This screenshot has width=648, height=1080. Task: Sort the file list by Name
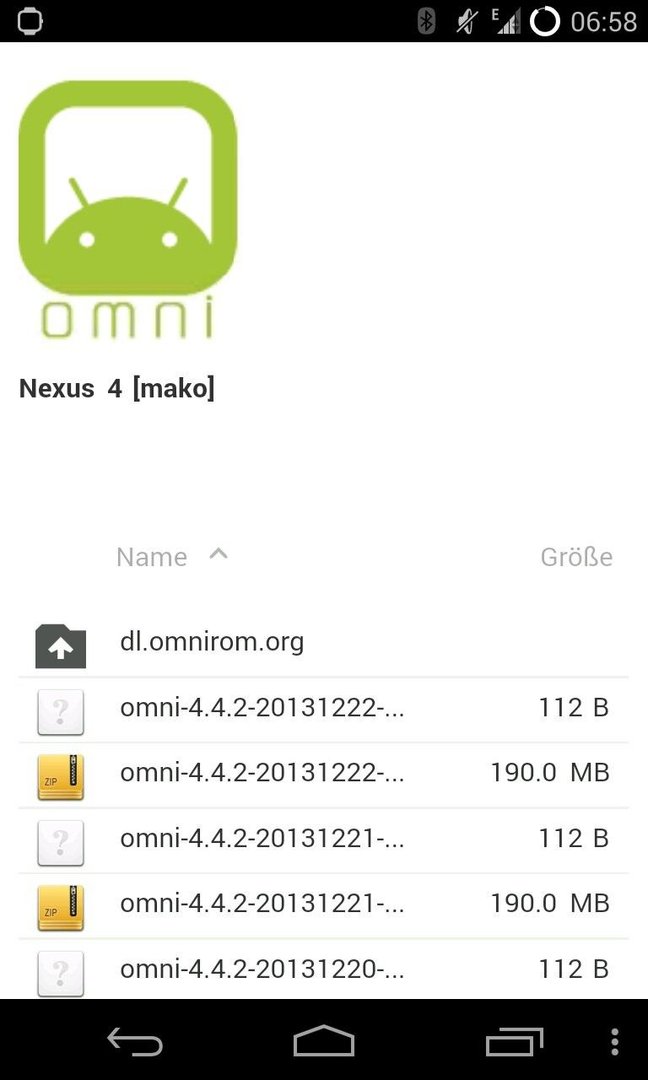pyautogui.click(x=151, y=557)
